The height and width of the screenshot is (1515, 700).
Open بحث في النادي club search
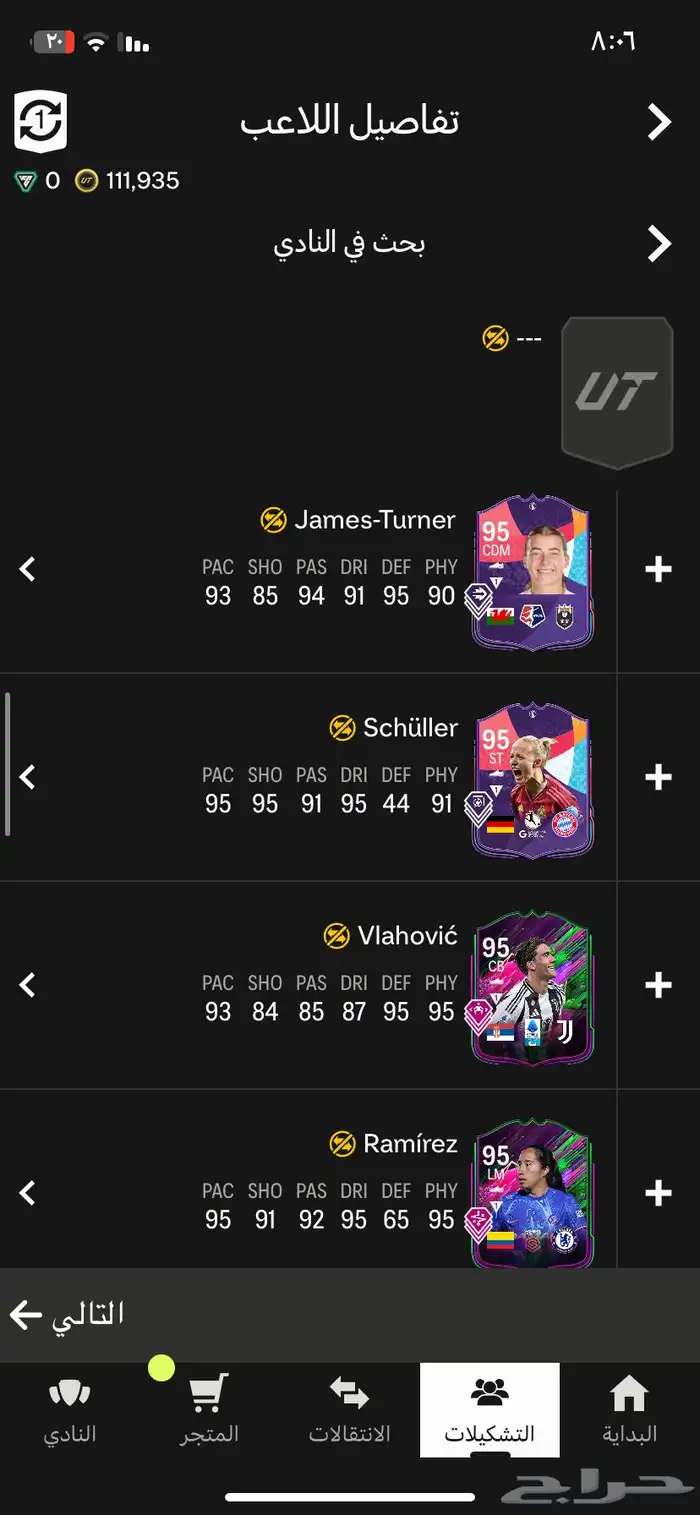coord(350,244)
